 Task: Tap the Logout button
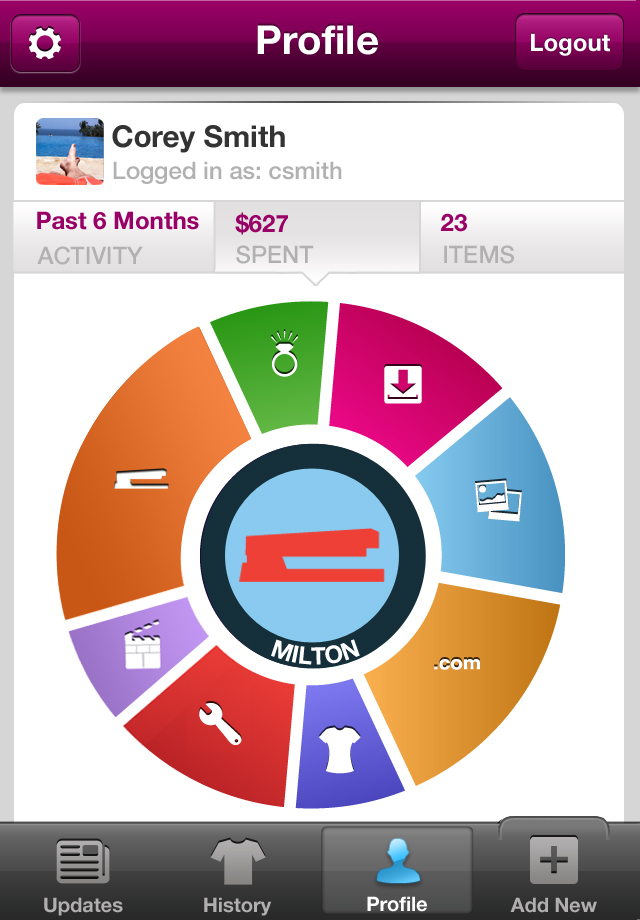point(569,43)
